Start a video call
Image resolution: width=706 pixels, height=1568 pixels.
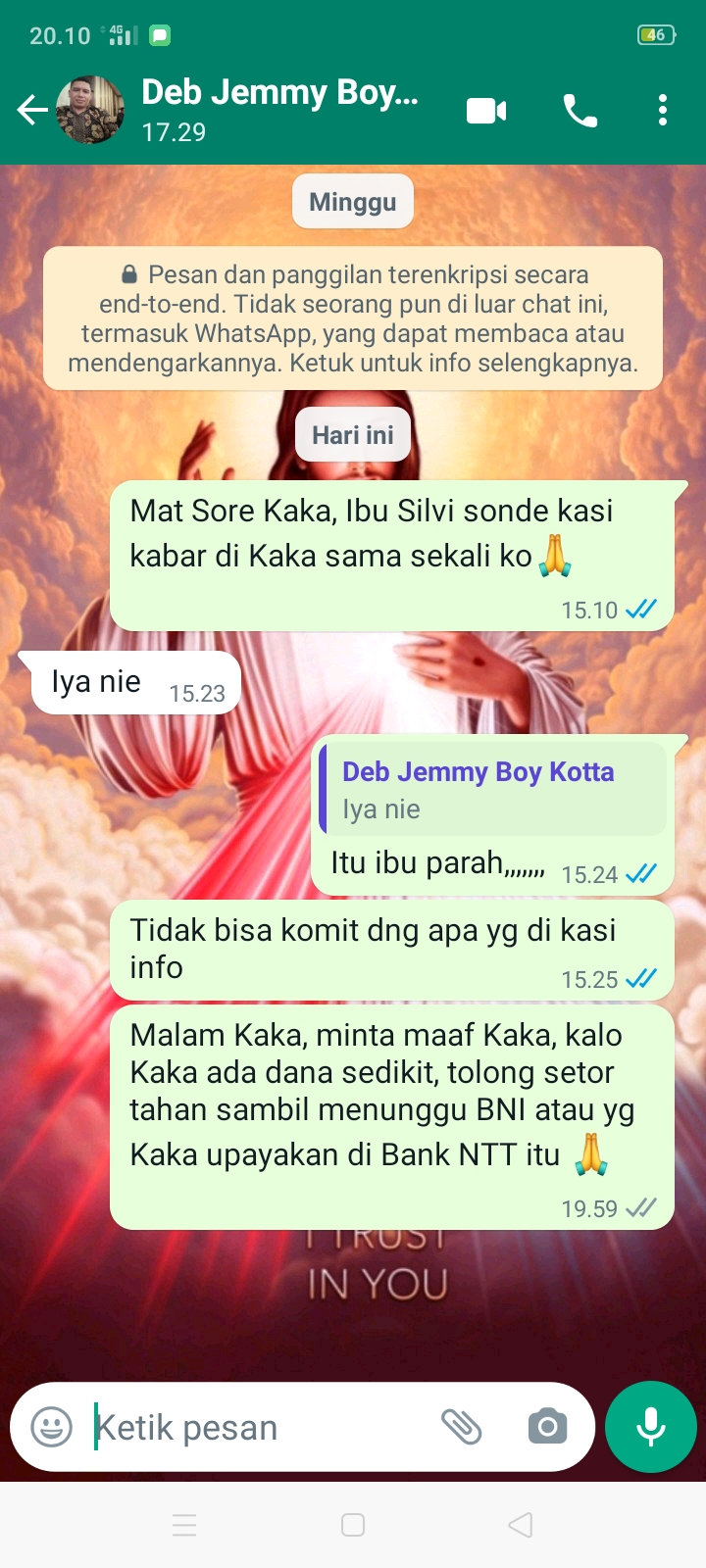pos(486,111)
